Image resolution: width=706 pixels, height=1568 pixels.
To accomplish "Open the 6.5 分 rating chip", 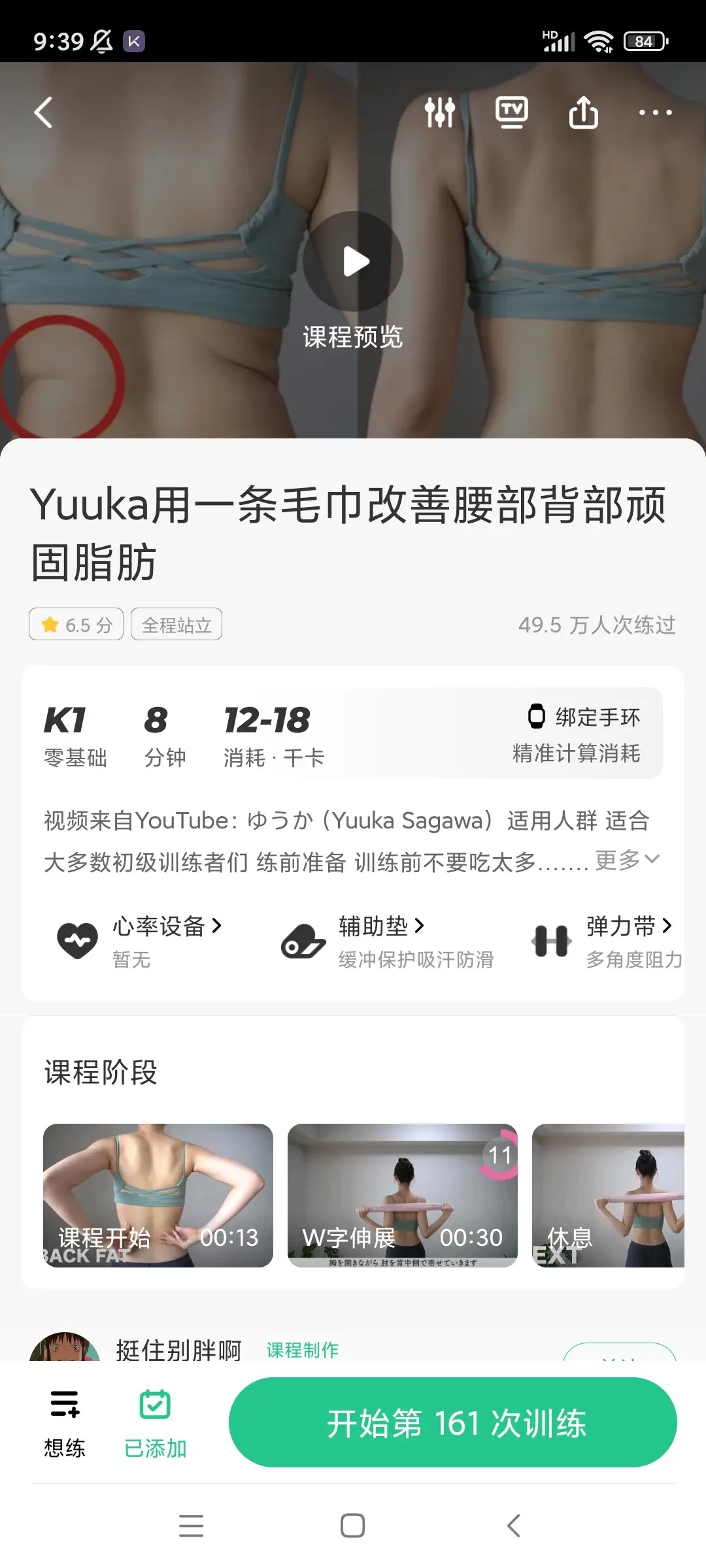I will pos(76,625).
